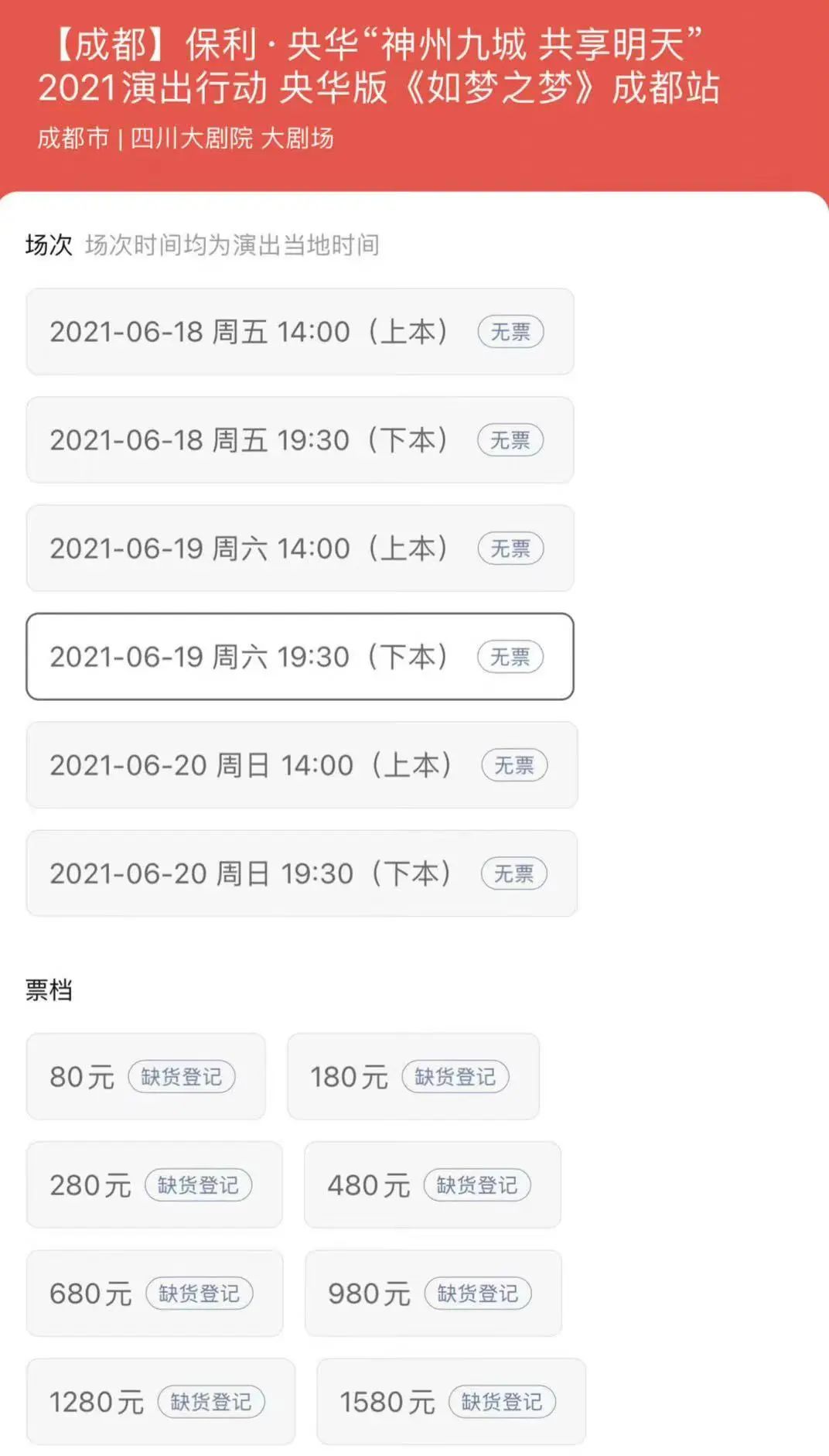Choose the 180元 ticket tier
Screen dimensions: 829x1456
click(413, 1076)
